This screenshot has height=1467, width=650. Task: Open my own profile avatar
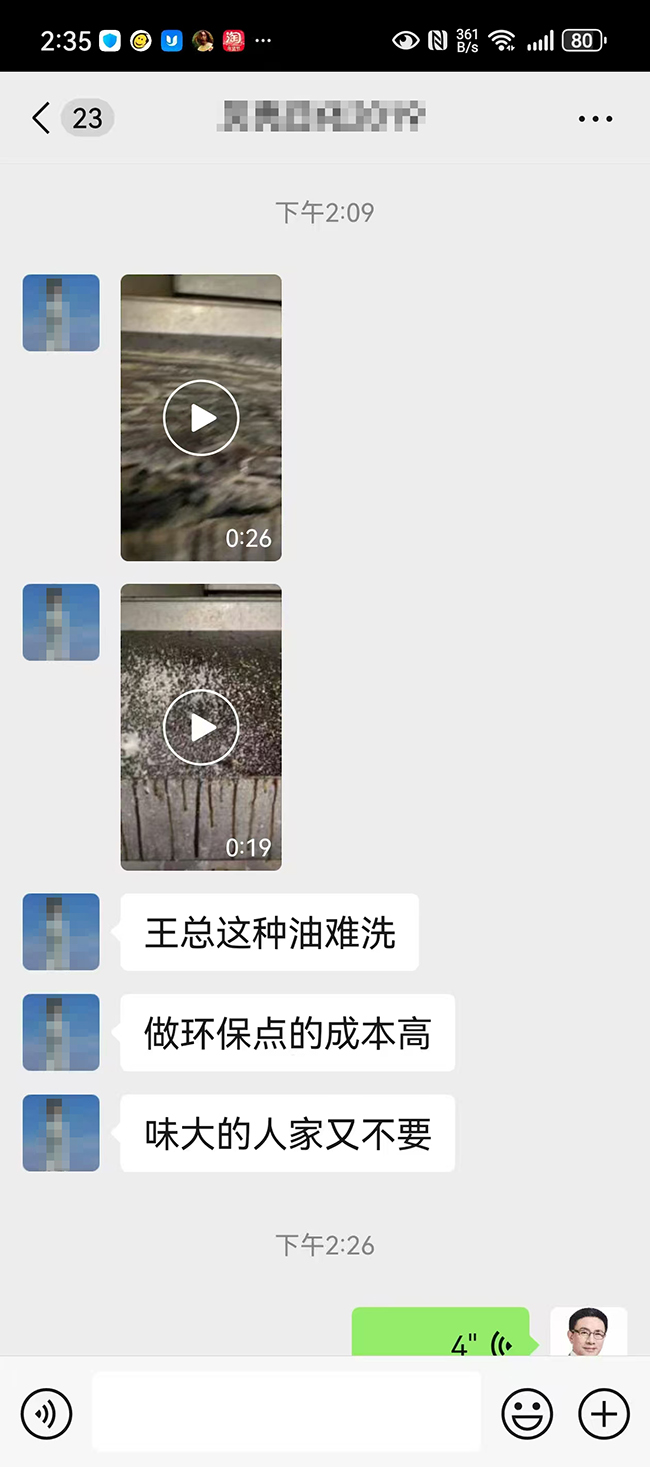point(589,1332)
